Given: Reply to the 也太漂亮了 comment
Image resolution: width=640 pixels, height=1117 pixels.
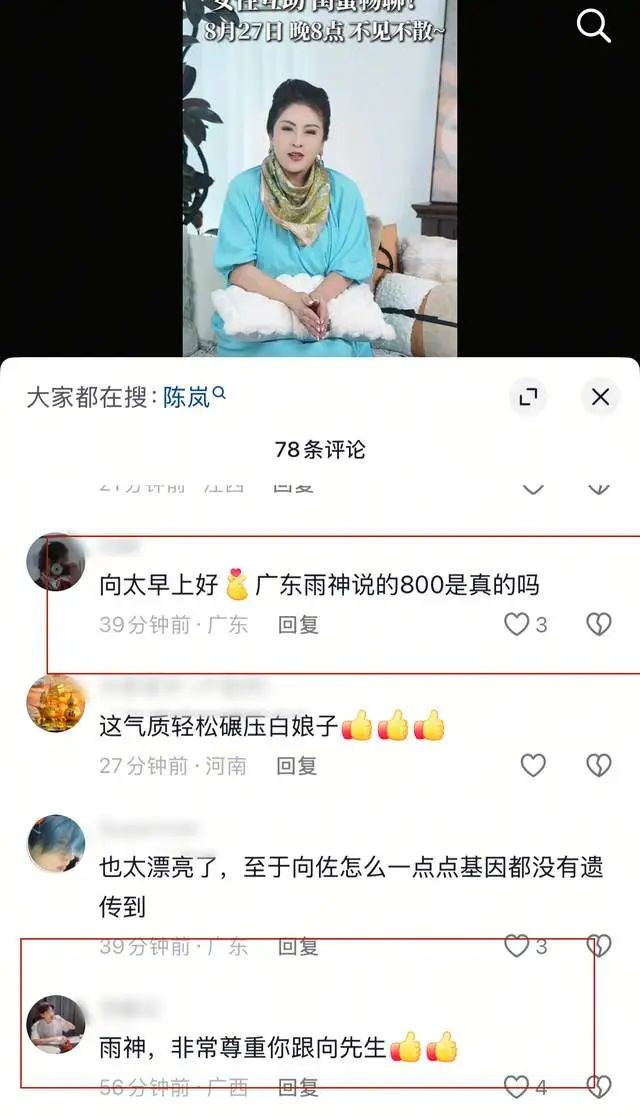Looking at the screenshot, I should point(298,946).
